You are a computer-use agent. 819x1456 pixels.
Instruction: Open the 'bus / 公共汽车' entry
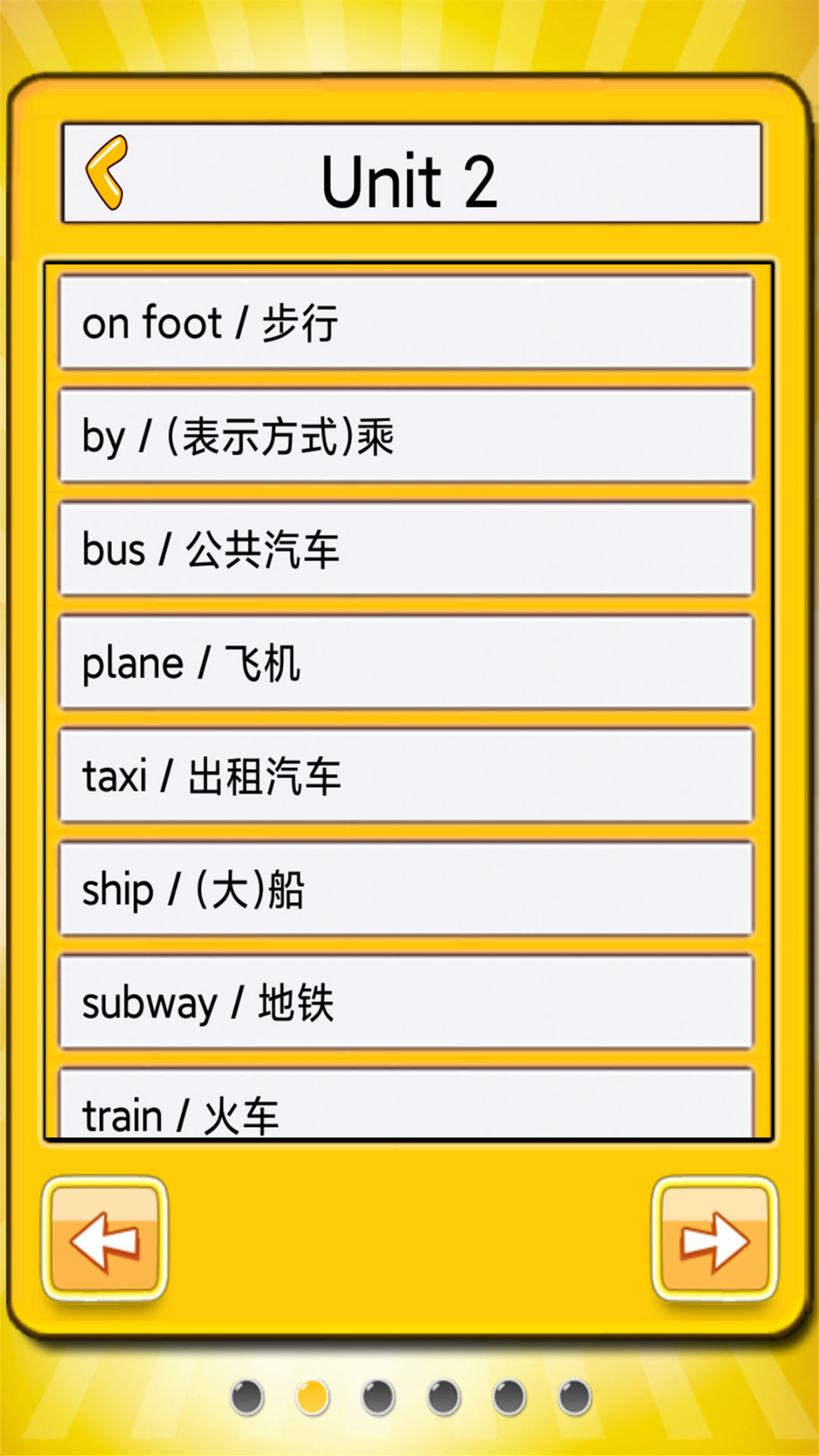click(406, 549)
